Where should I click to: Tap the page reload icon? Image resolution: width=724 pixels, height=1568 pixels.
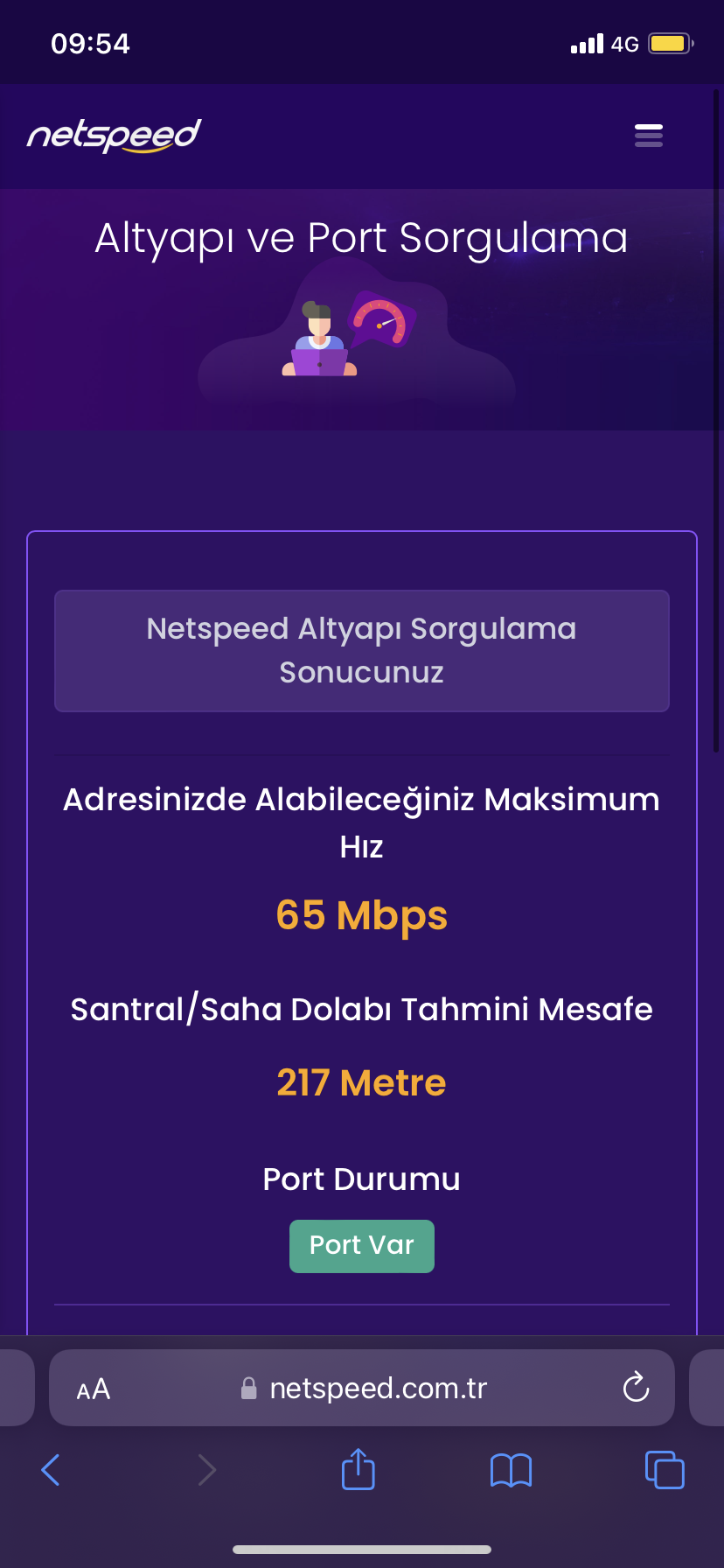tap(636, 1387)
